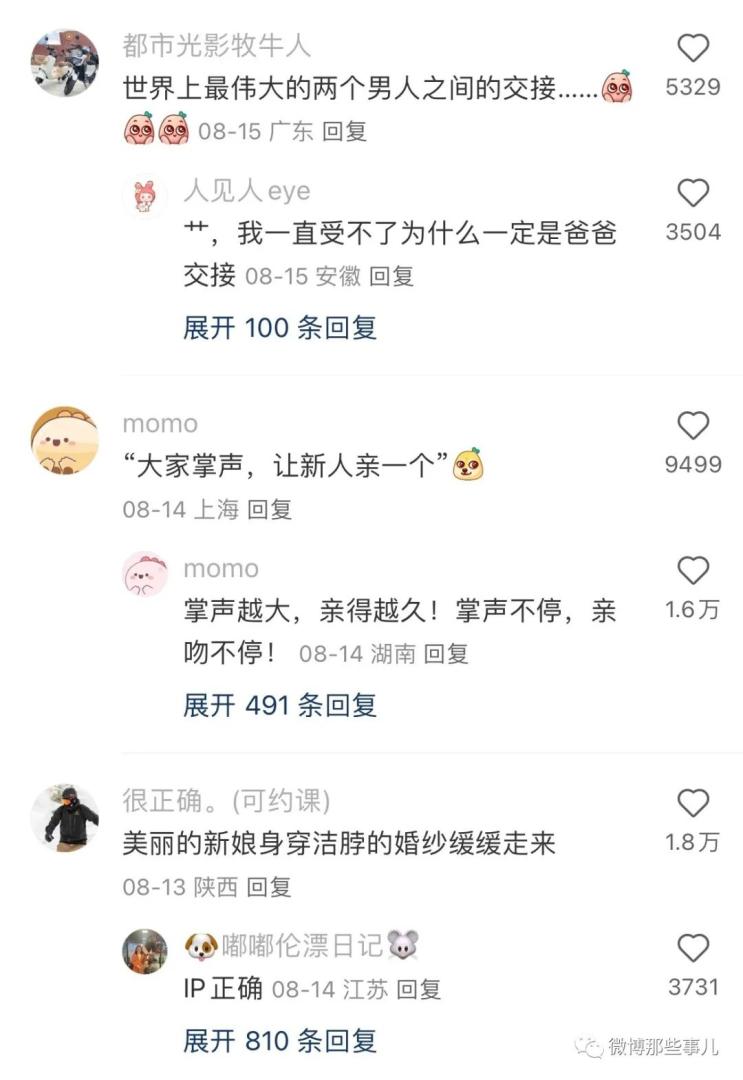
Task: Like 很正确。(可约课)'s comment
Action: click(x=693, y=803)
